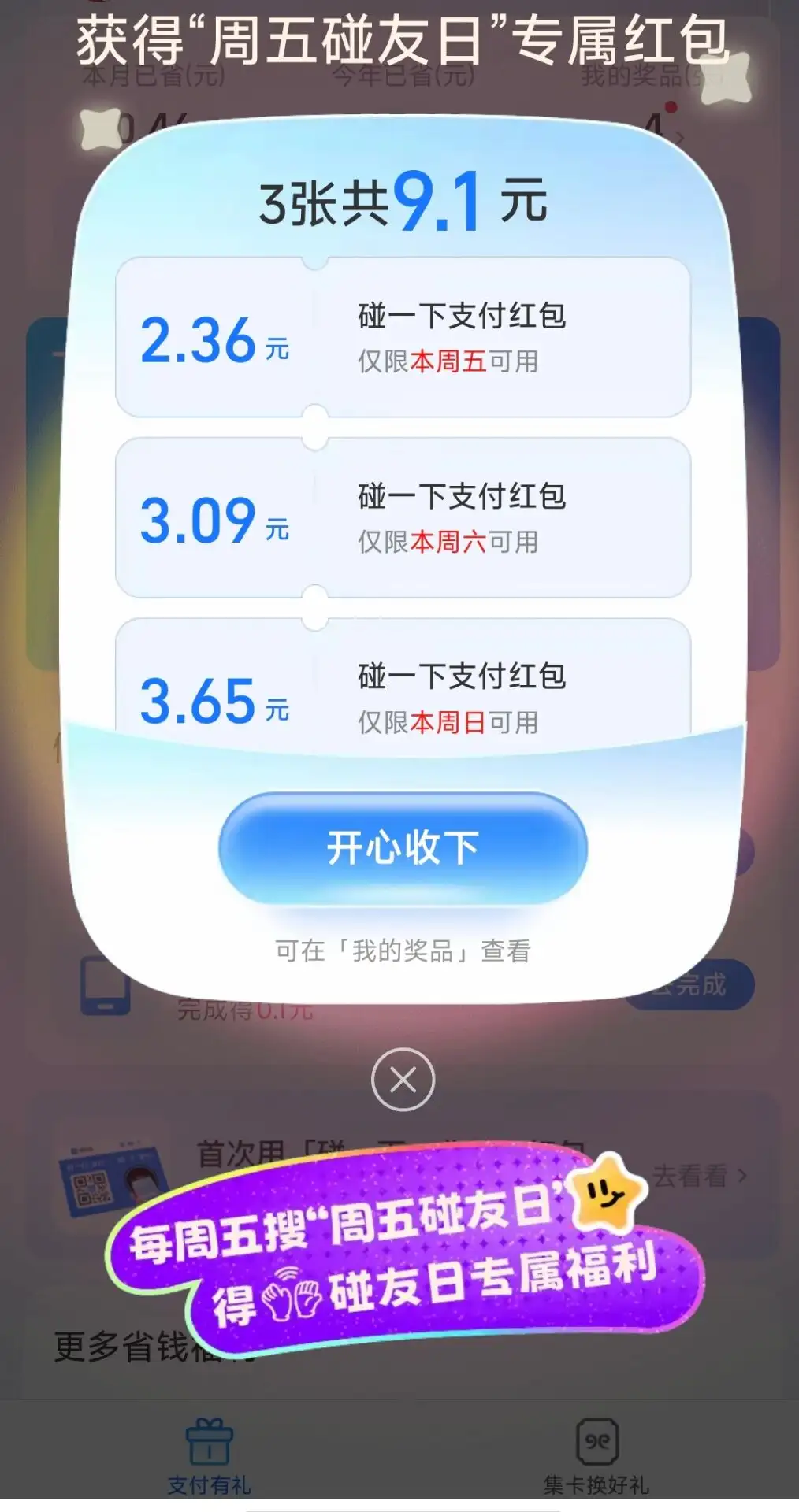
Task: Close the red packet popup
Action: [403, 1079]
